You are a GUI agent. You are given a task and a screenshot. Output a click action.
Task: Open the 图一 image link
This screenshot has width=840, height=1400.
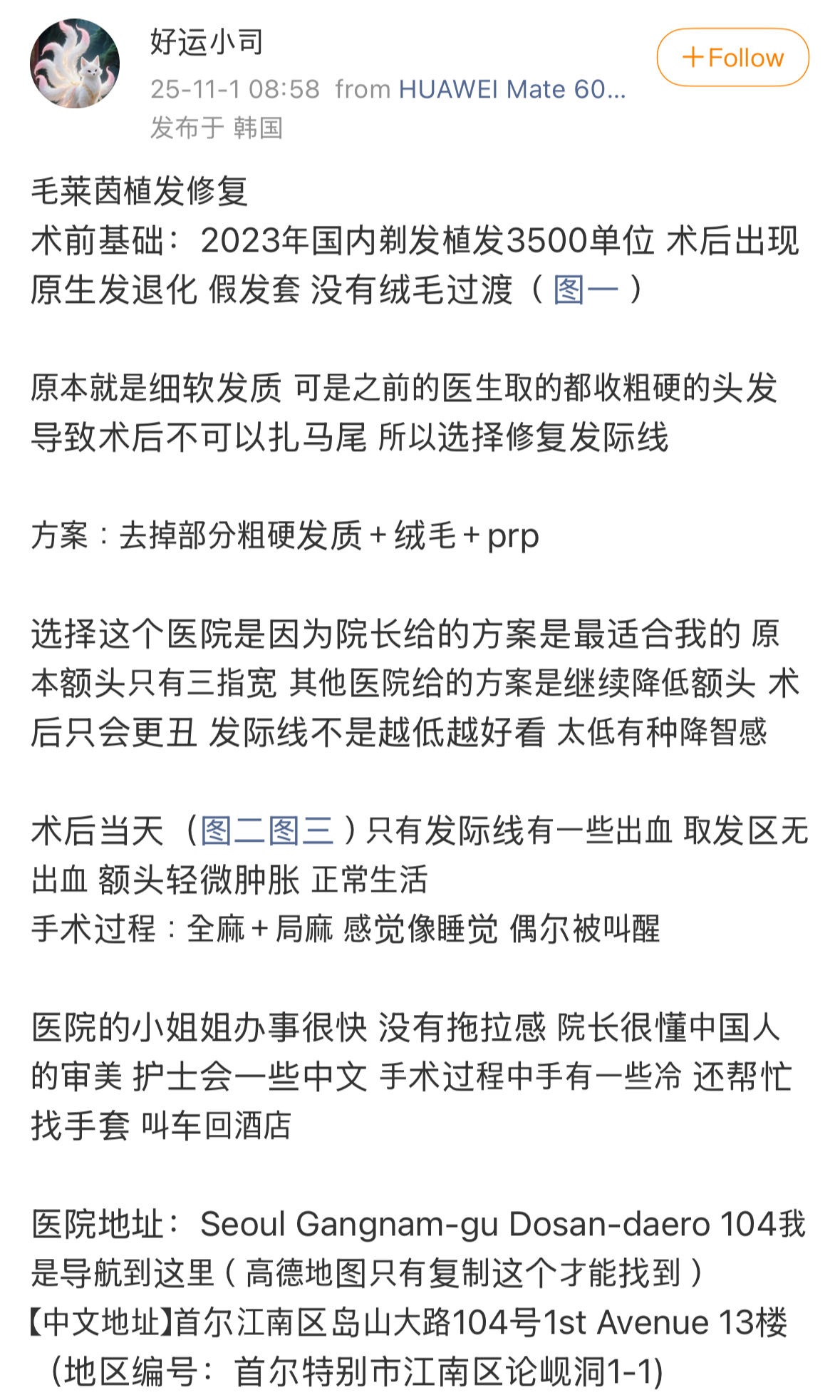[x=585, y=289]
